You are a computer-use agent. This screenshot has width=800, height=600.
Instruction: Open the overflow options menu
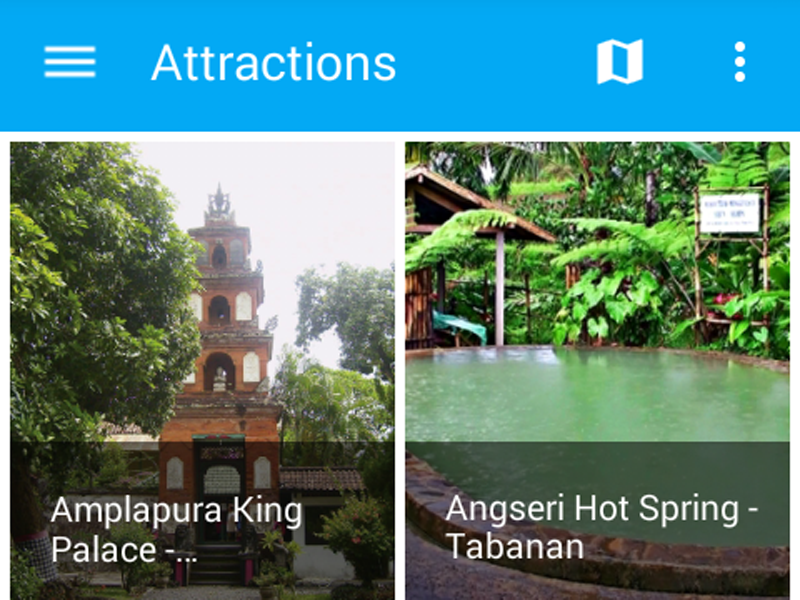(x=739, y=63)
